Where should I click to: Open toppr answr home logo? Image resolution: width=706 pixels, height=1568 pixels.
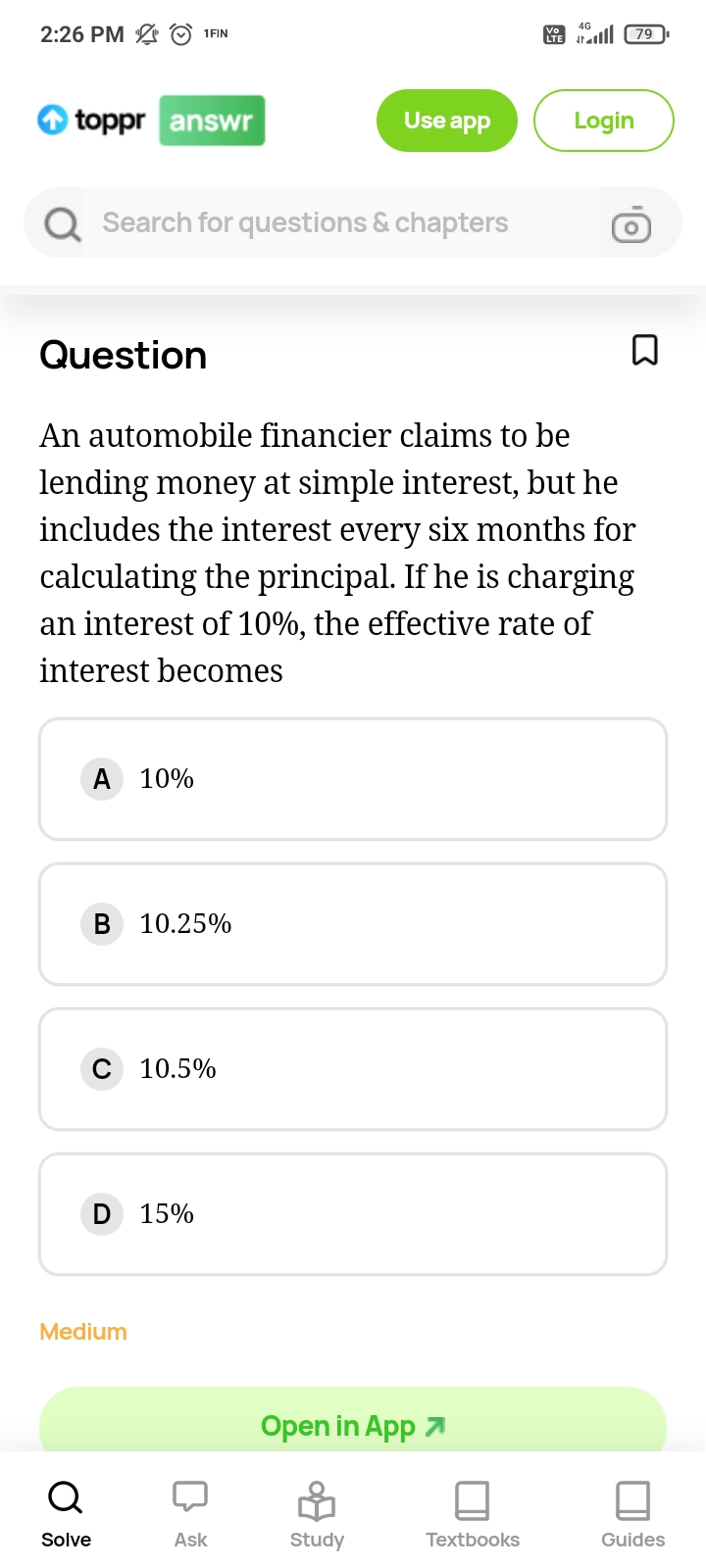pyautogui.click(x=150, y=121)
